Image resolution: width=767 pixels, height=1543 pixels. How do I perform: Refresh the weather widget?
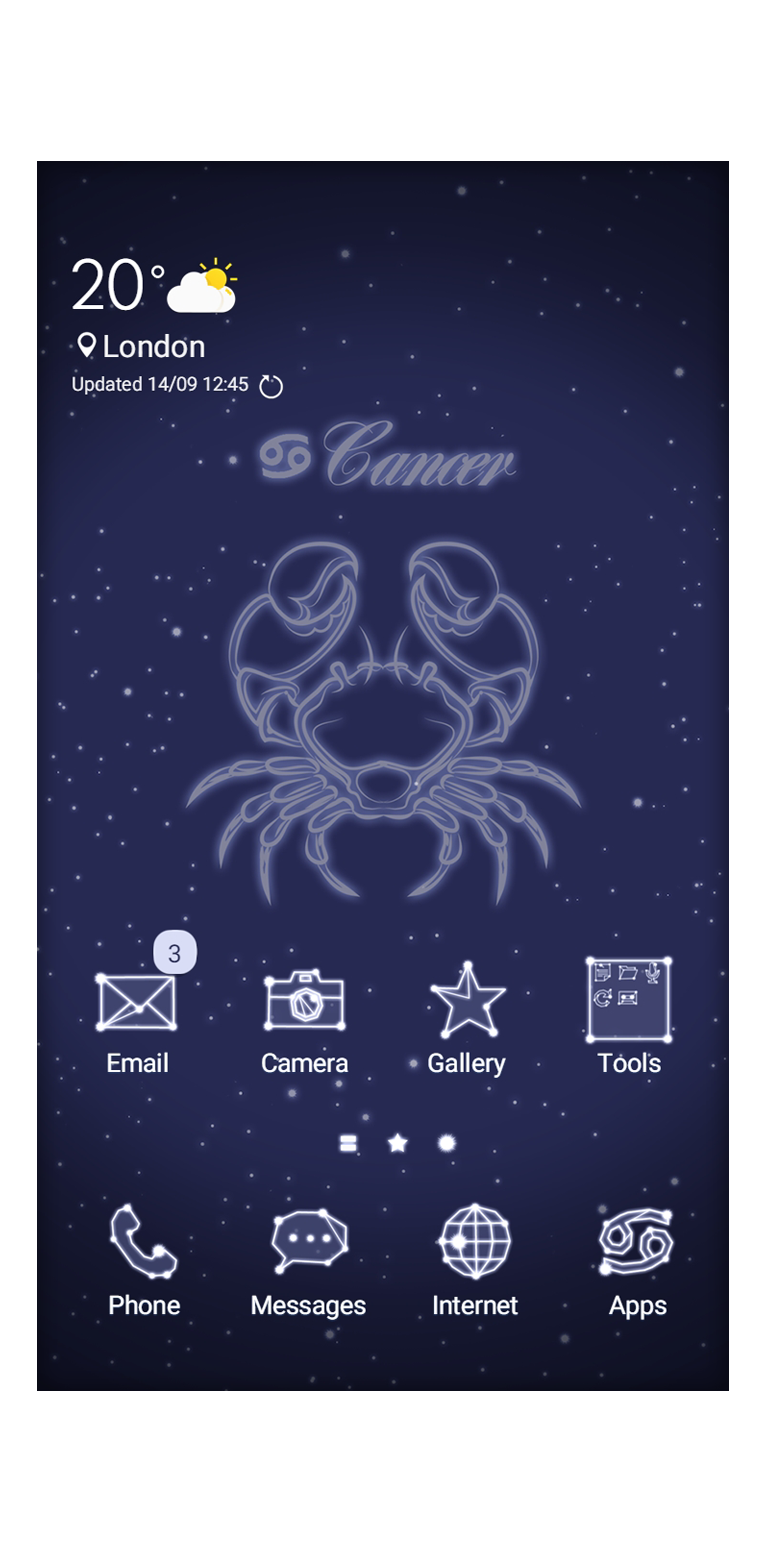(271, 386)
